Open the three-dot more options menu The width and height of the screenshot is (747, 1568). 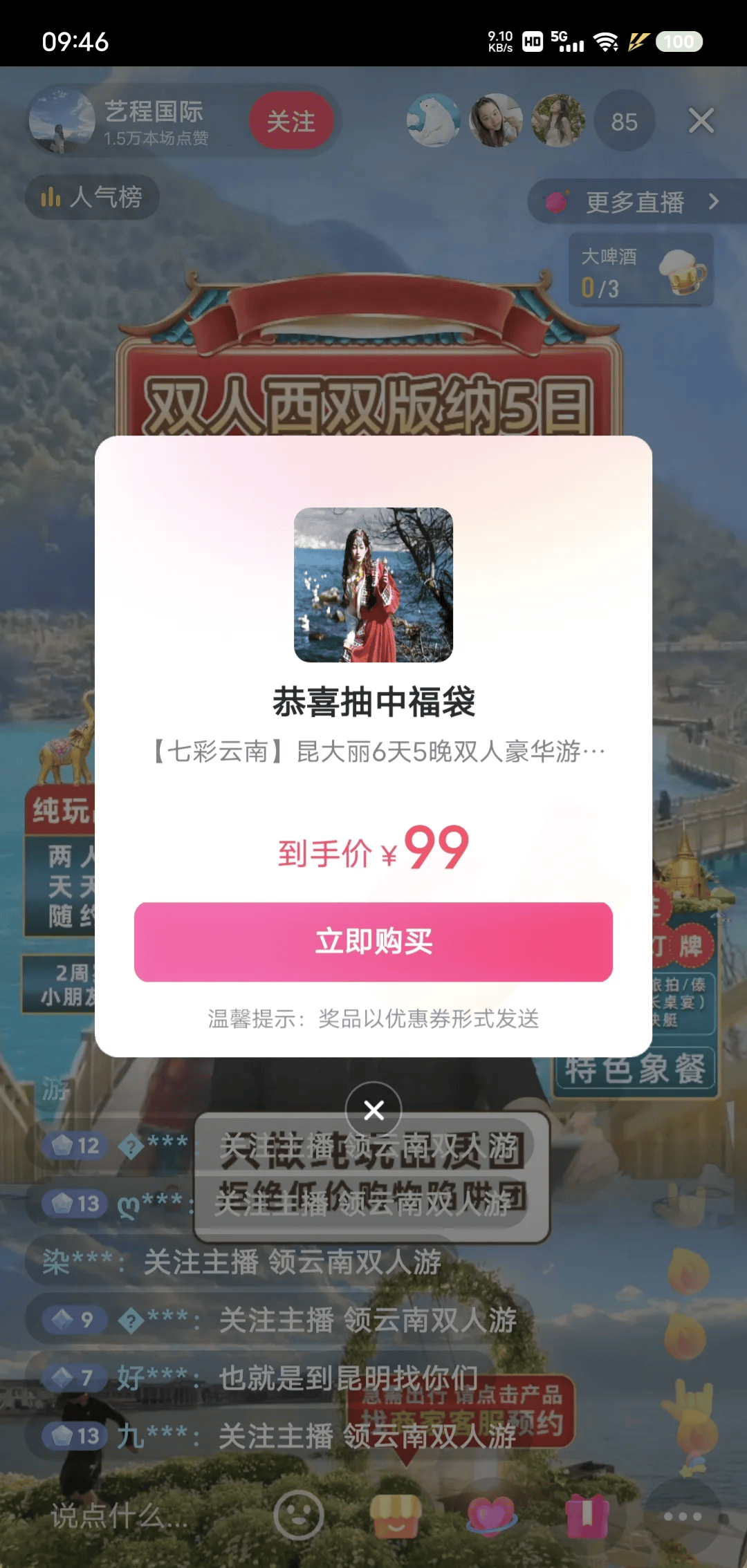coord(682,1515)
